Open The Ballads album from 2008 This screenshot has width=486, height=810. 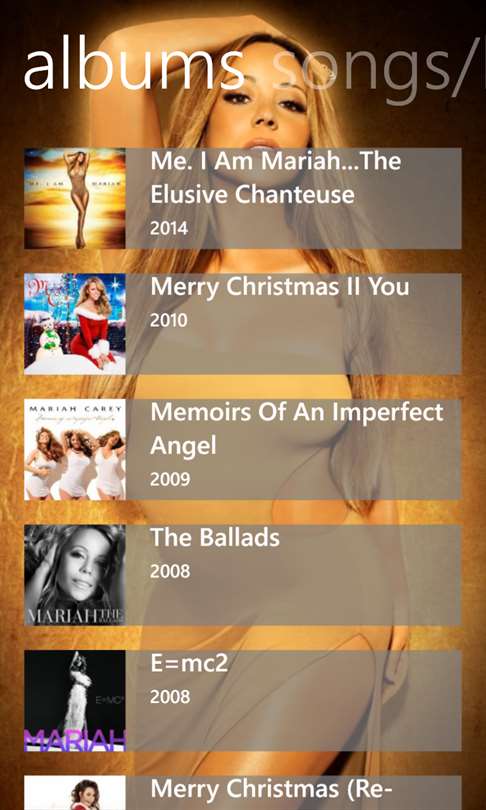(243, 575)
